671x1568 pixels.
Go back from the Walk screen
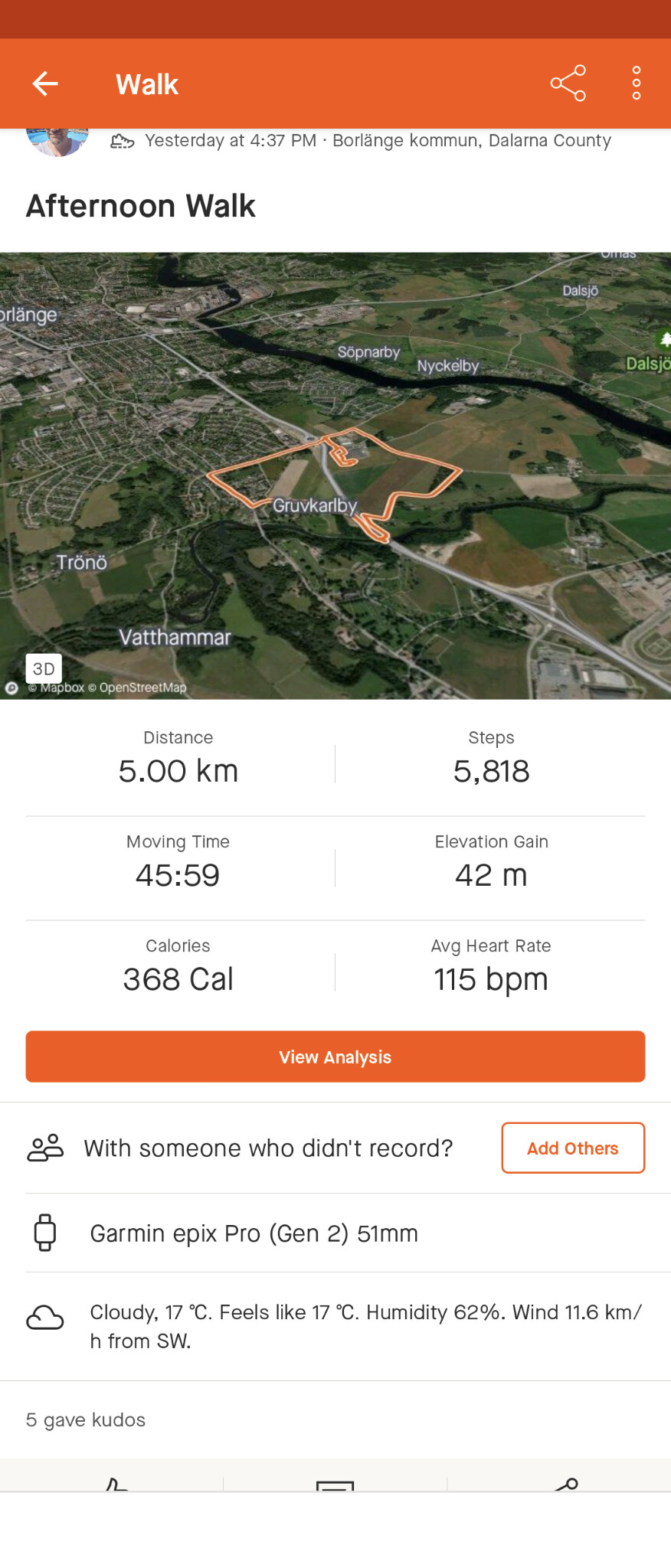tap(45, 83)
